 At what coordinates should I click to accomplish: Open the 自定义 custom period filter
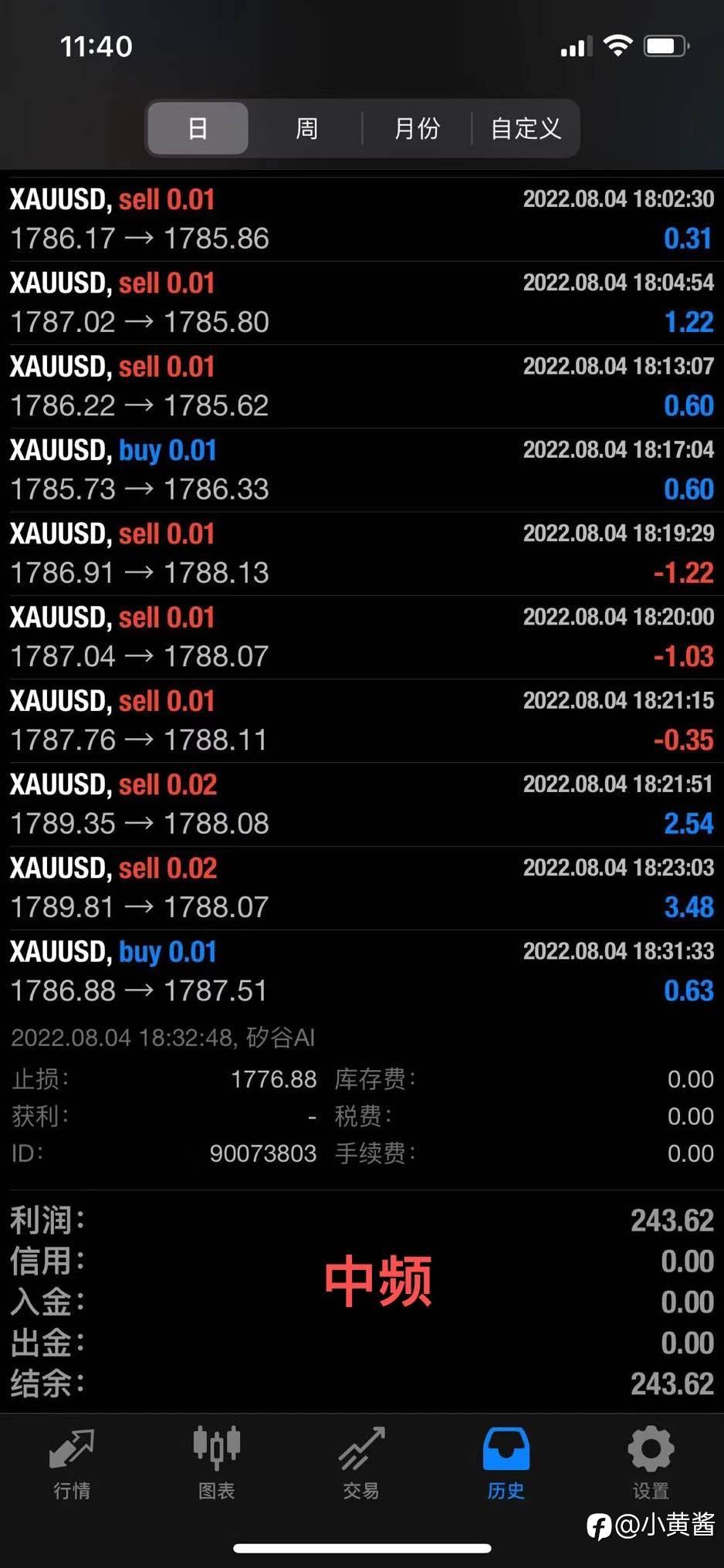coord(526,128)
